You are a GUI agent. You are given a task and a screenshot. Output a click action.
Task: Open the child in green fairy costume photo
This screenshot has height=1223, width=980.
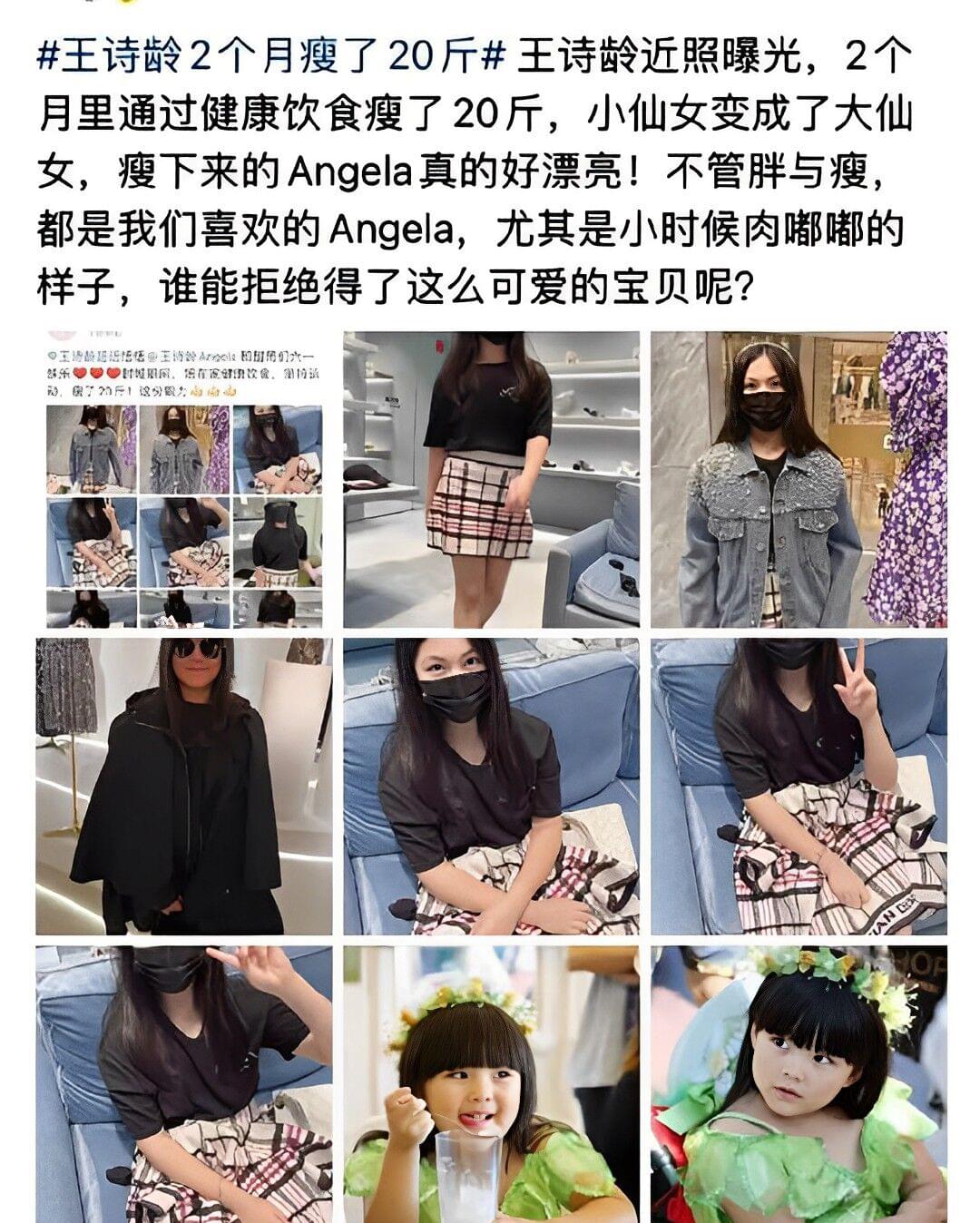coord(799,1084)
